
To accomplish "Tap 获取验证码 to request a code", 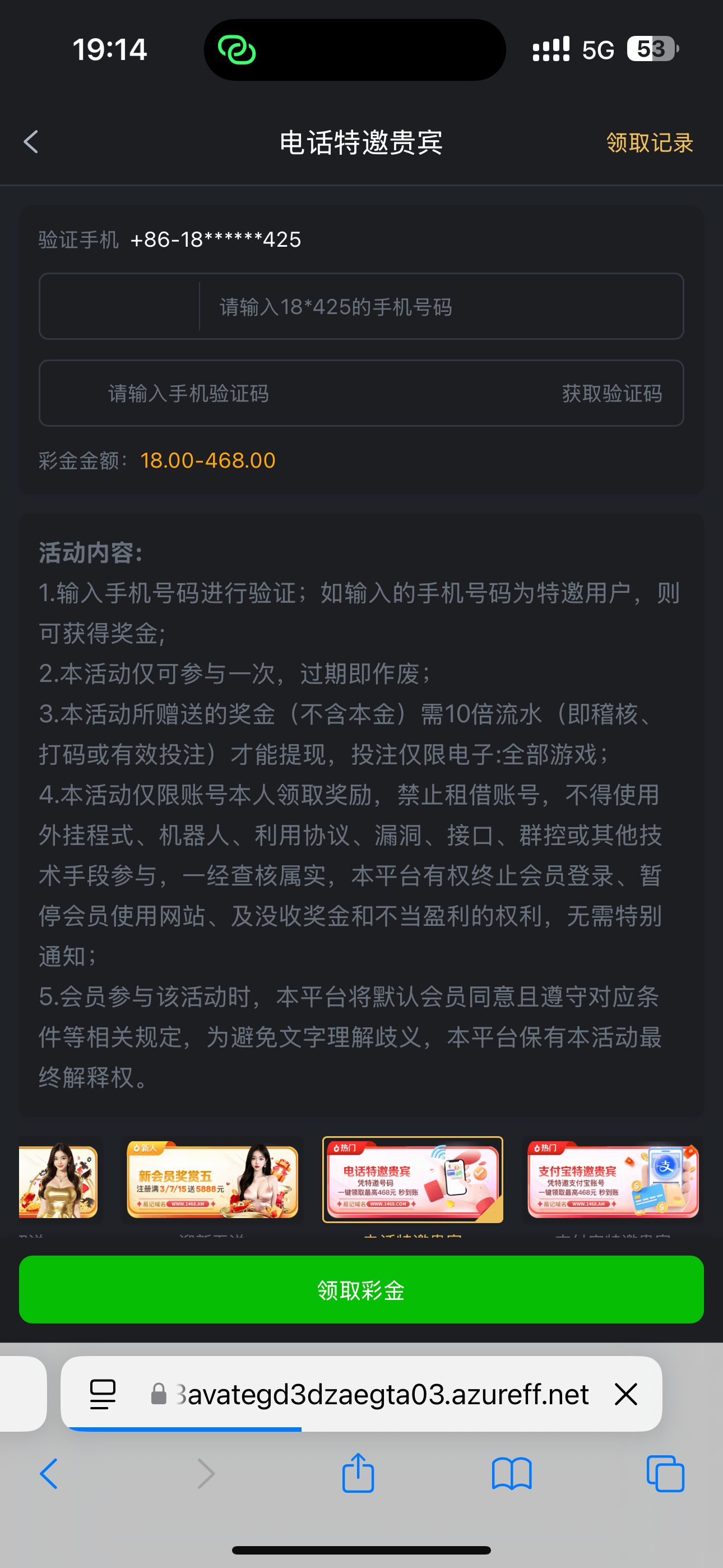I will click(611, 393).
